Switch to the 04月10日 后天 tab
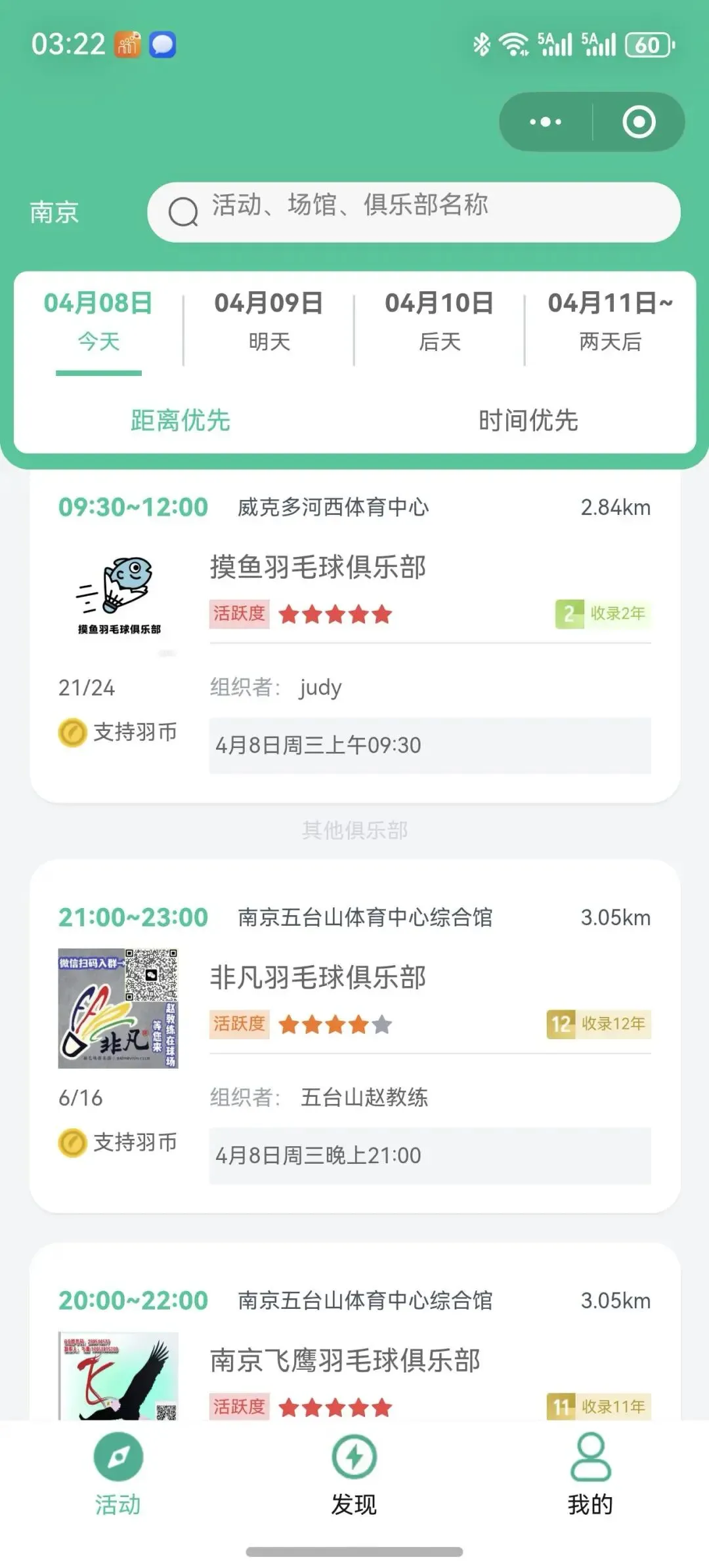The width and height of the screenshot is (709, 1568). [439, 321]
